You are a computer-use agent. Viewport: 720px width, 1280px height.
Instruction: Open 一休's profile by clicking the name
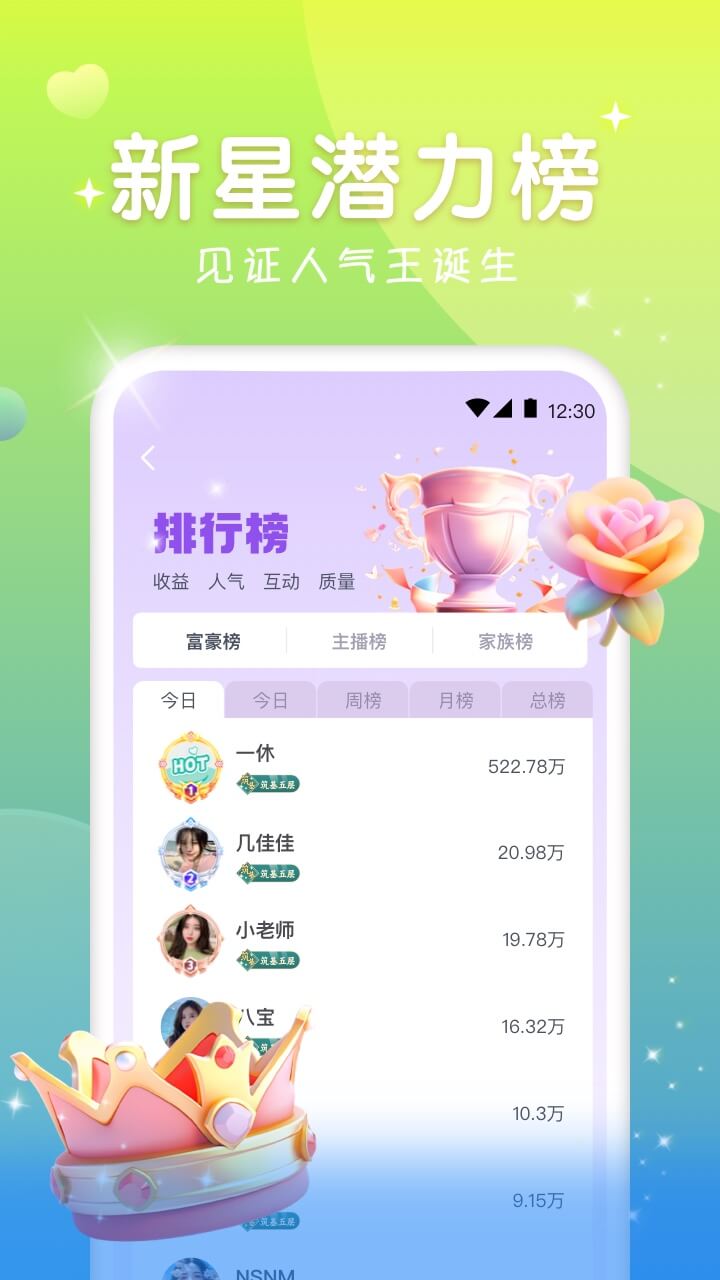[x=257, y=754]
